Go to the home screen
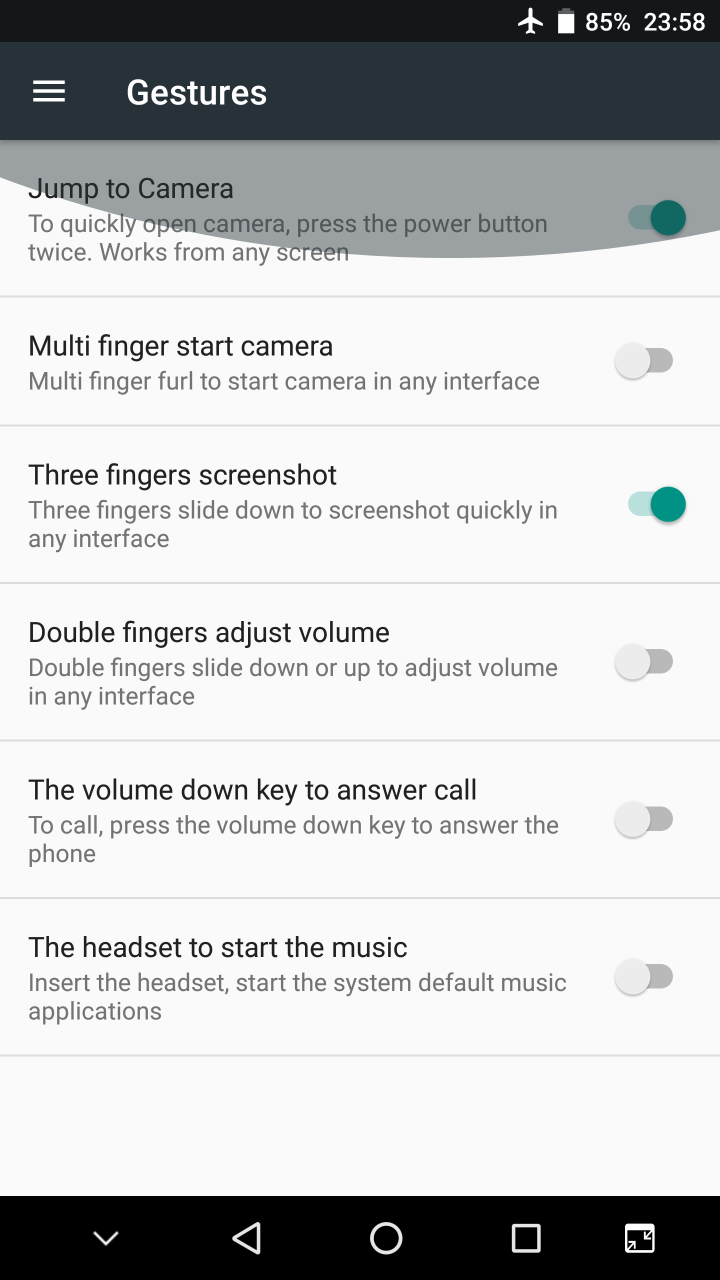 (386, 1238)
